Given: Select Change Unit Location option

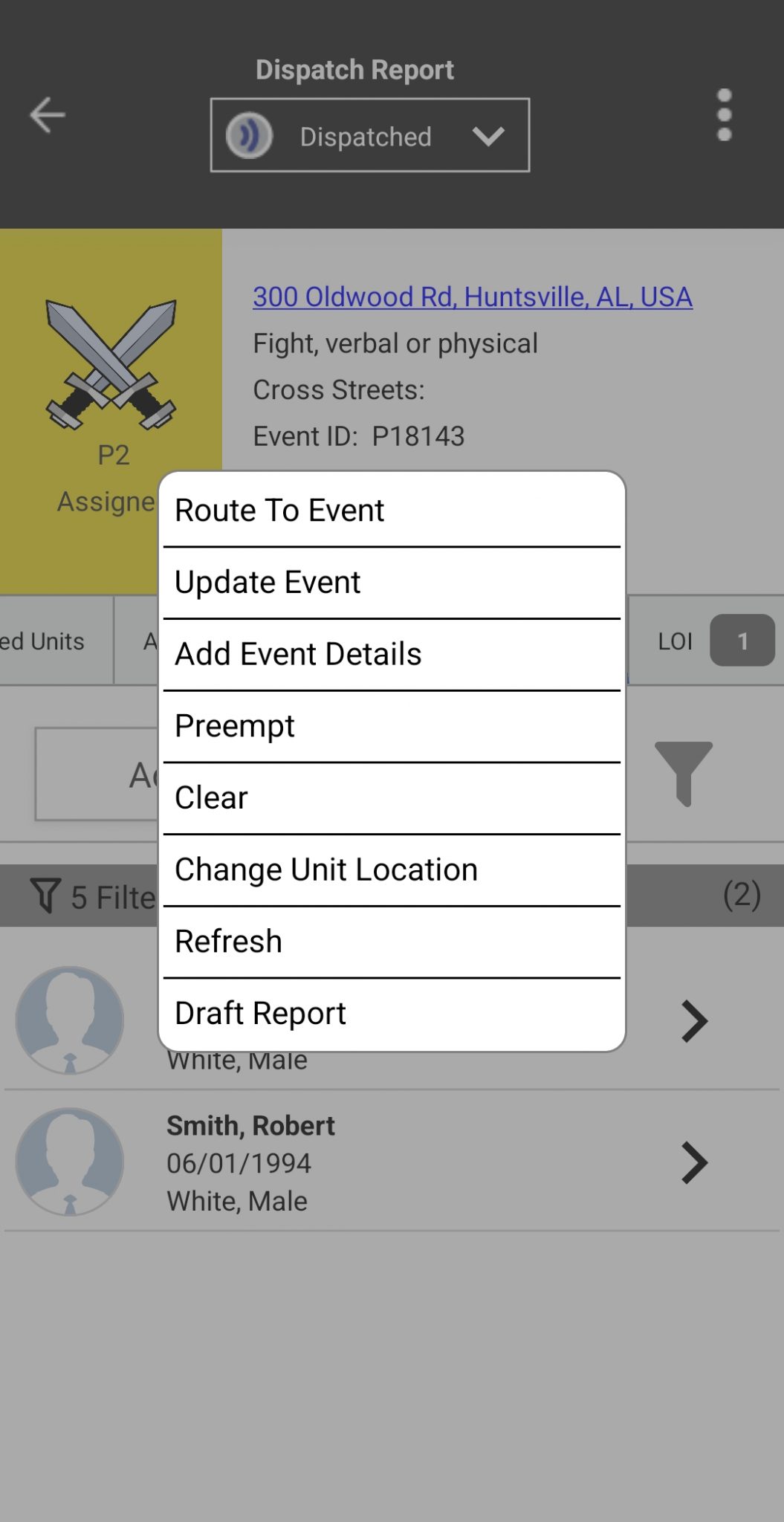Looking at the screenshot, I should [325, 869].
